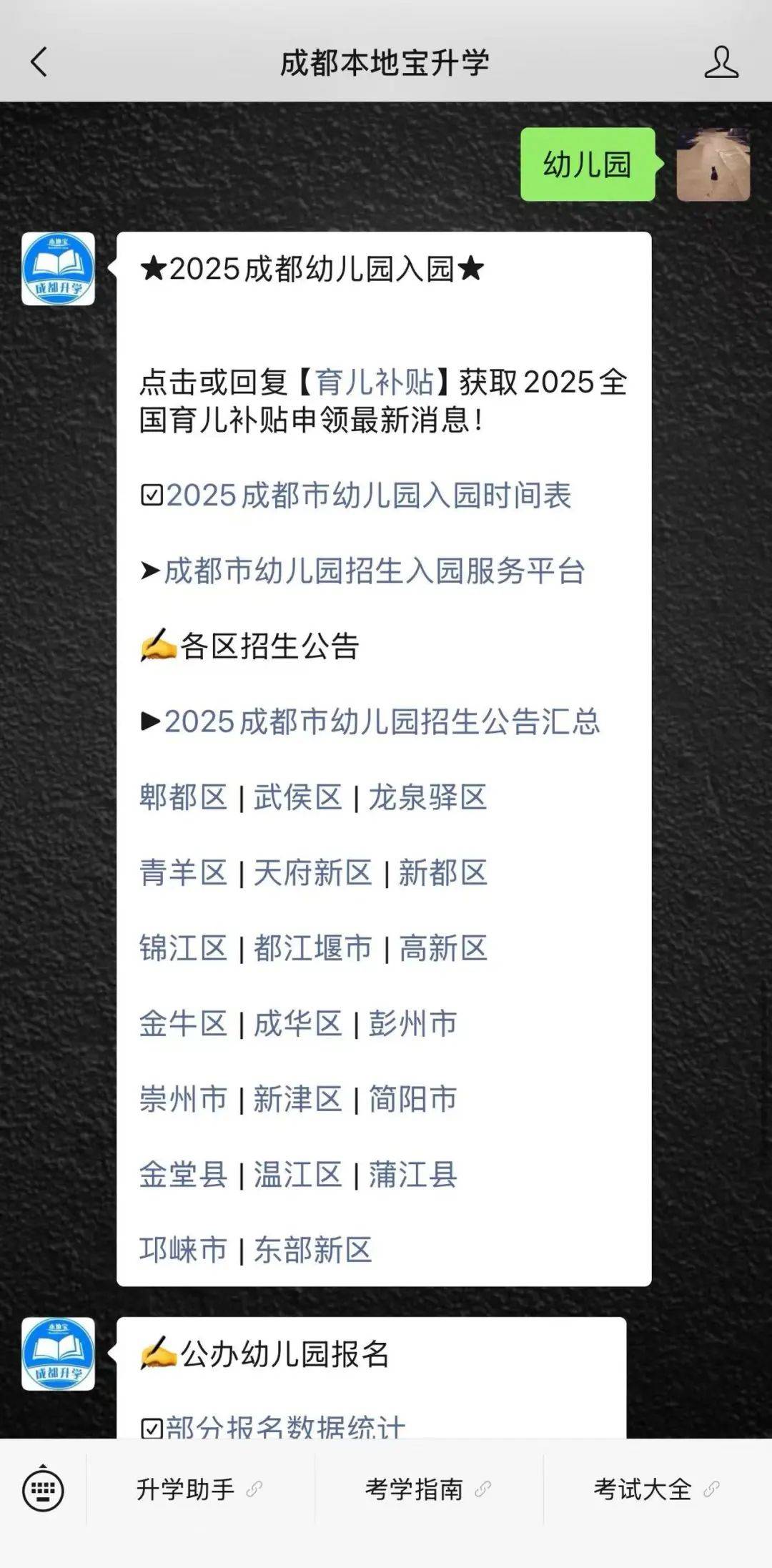Screen dimensions: 772x1568
Task: Open 2025成都市幼儿园招生公告汇总 link
Action: click(x=382, y=721)
